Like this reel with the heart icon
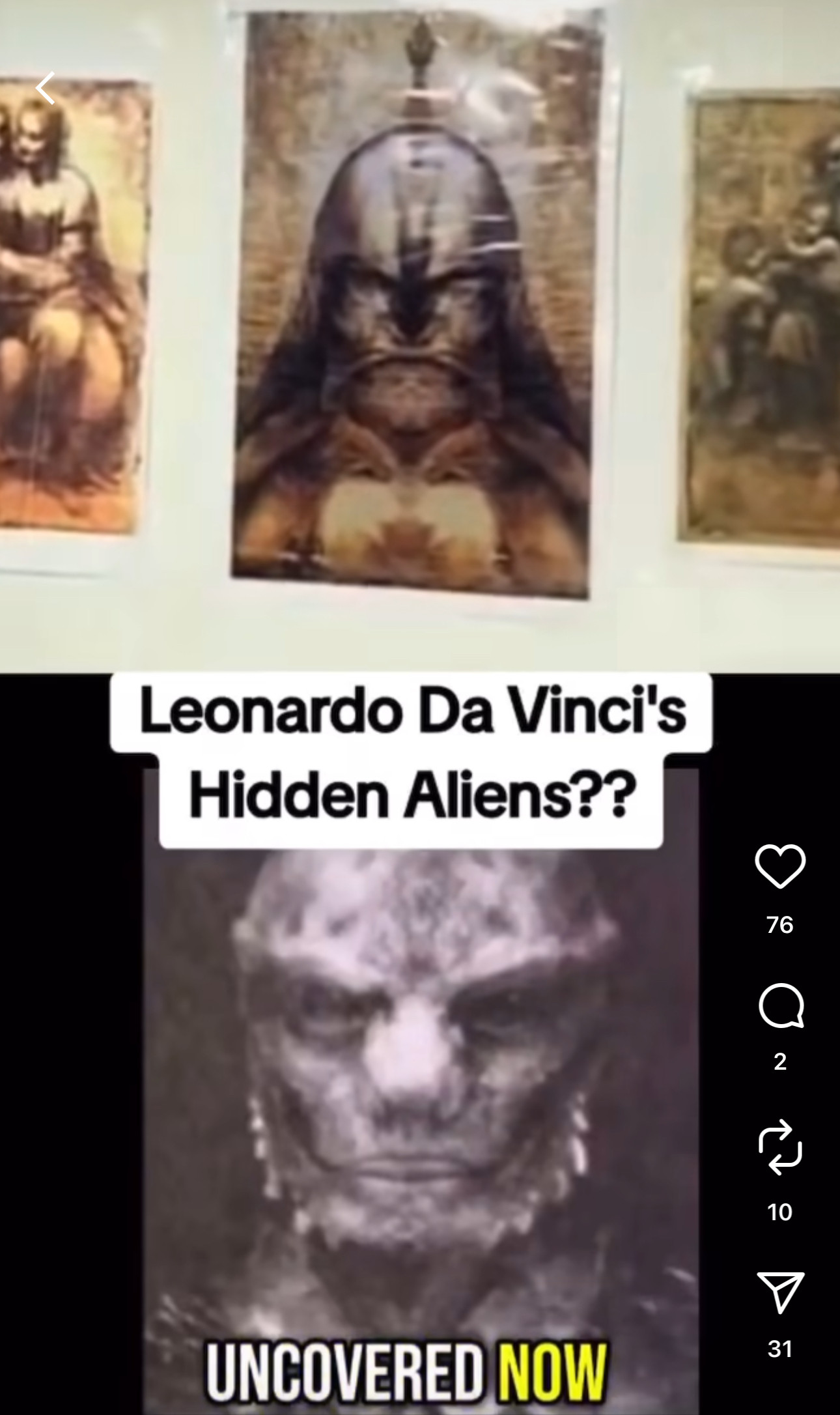840x1415 pixels. click(x=780, y=866)
